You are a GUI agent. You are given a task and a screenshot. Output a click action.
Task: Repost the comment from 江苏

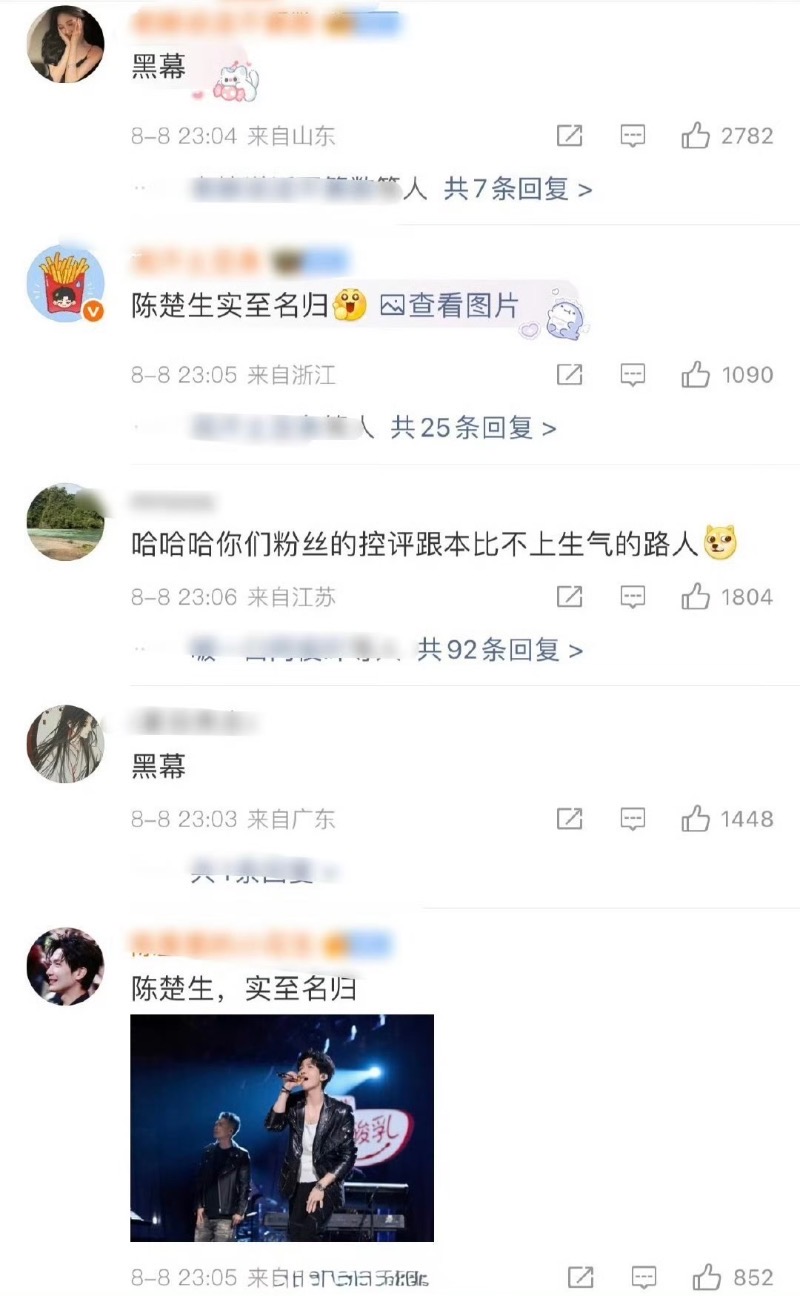tap(569, 597)
